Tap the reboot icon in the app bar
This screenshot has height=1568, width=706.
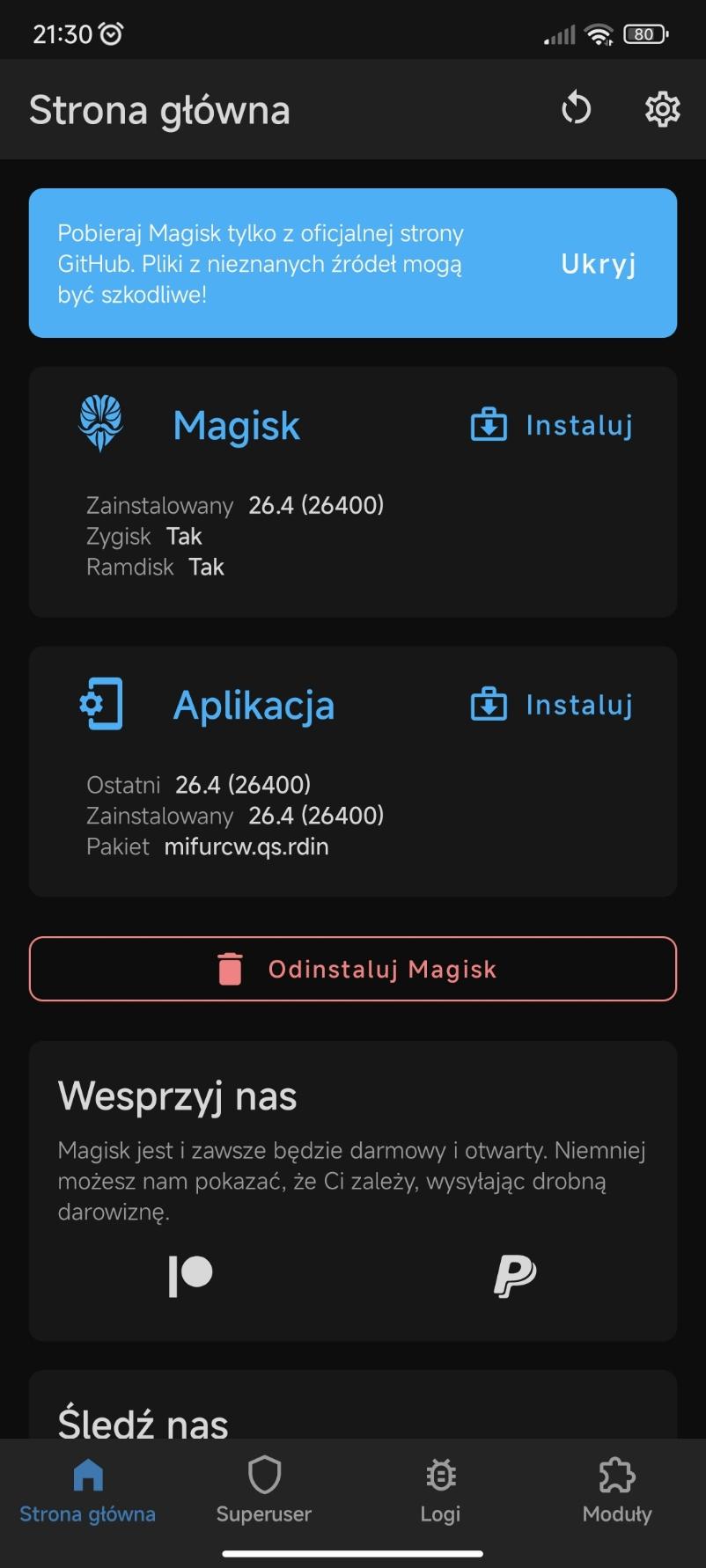[576, 109]
